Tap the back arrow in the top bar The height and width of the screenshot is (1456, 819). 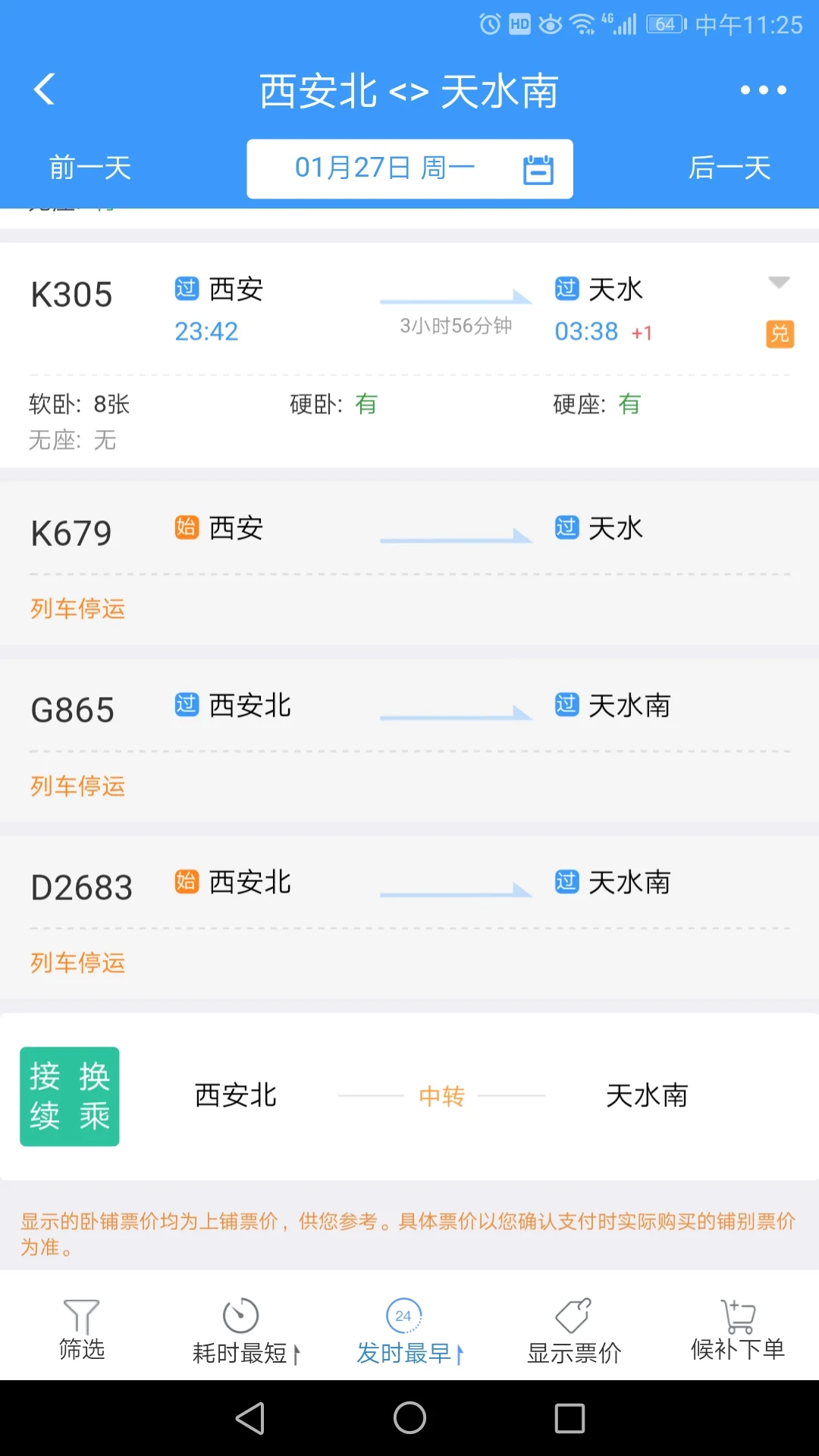43,89
